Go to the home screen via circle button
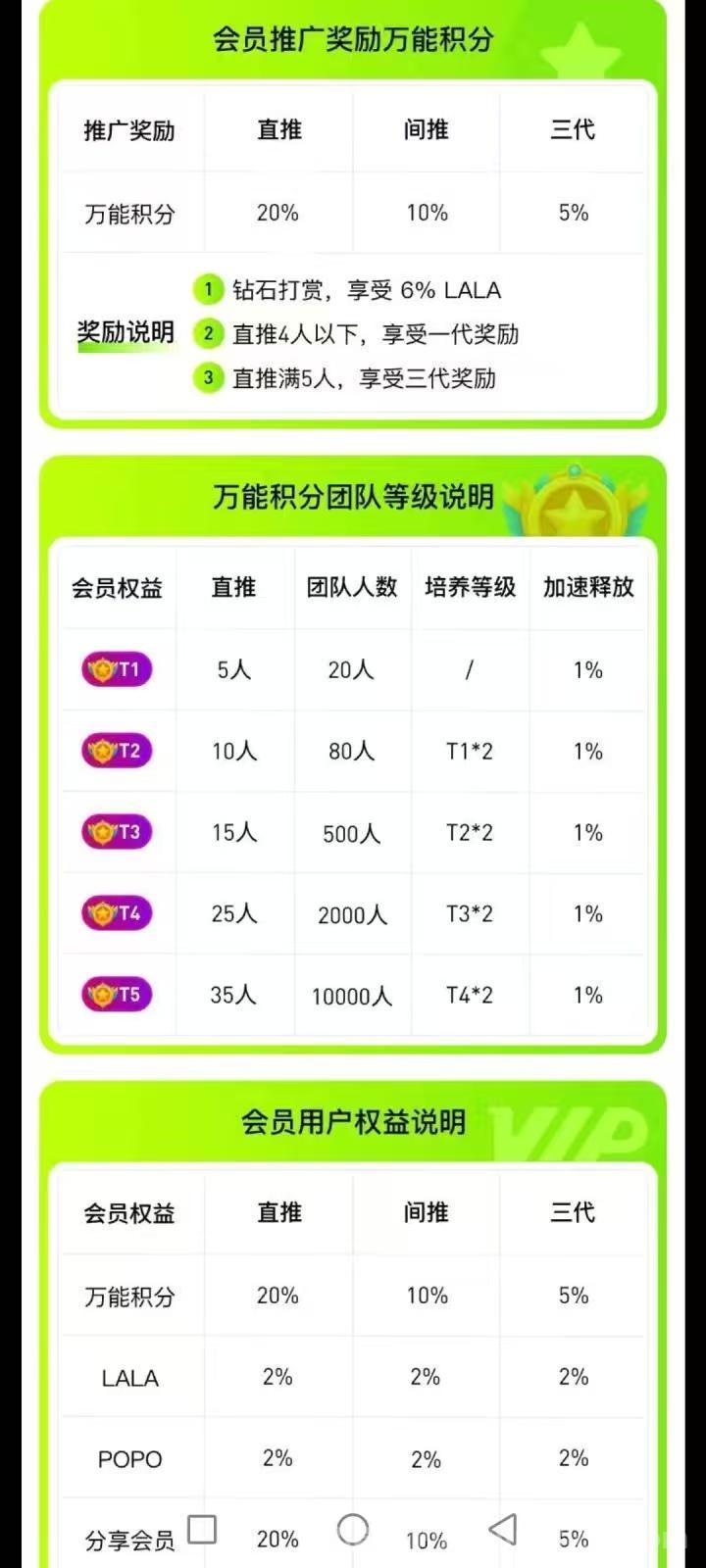This screenshot has width=706, height=1568. pyautogui.click(x=353, y=1529)
